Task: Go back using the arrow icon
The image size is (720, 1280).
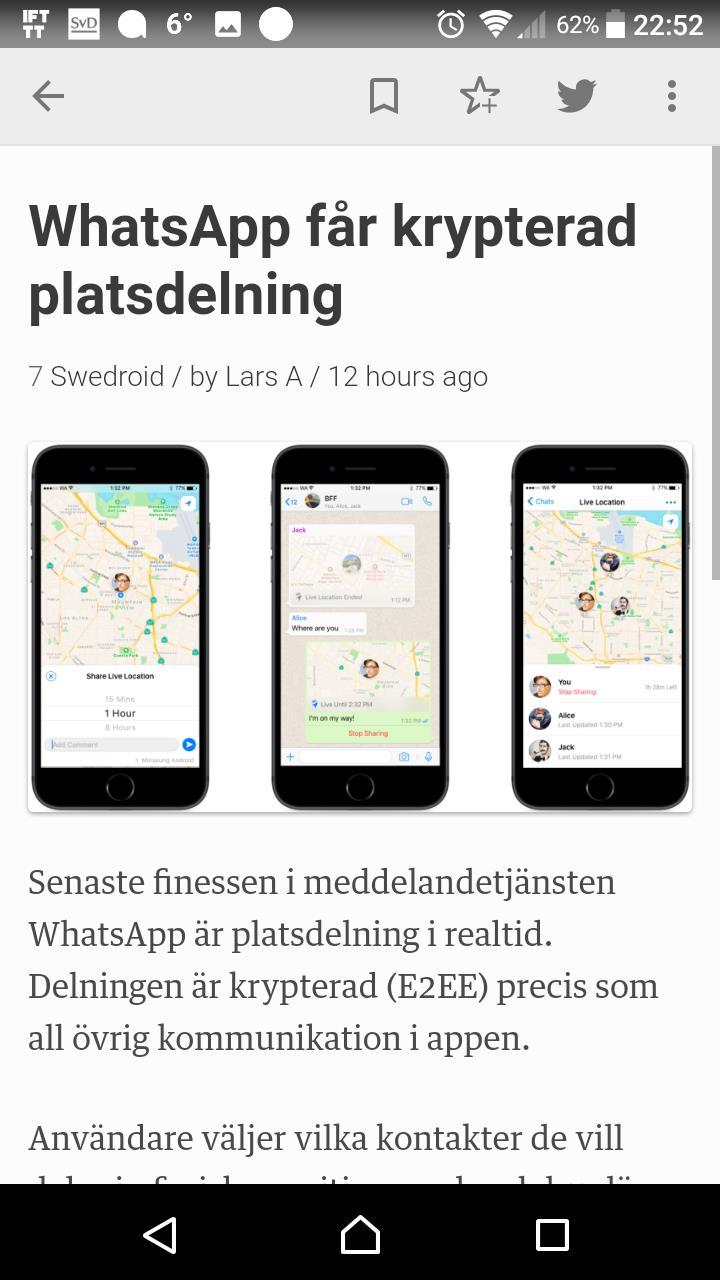Action: coord(48,96)
